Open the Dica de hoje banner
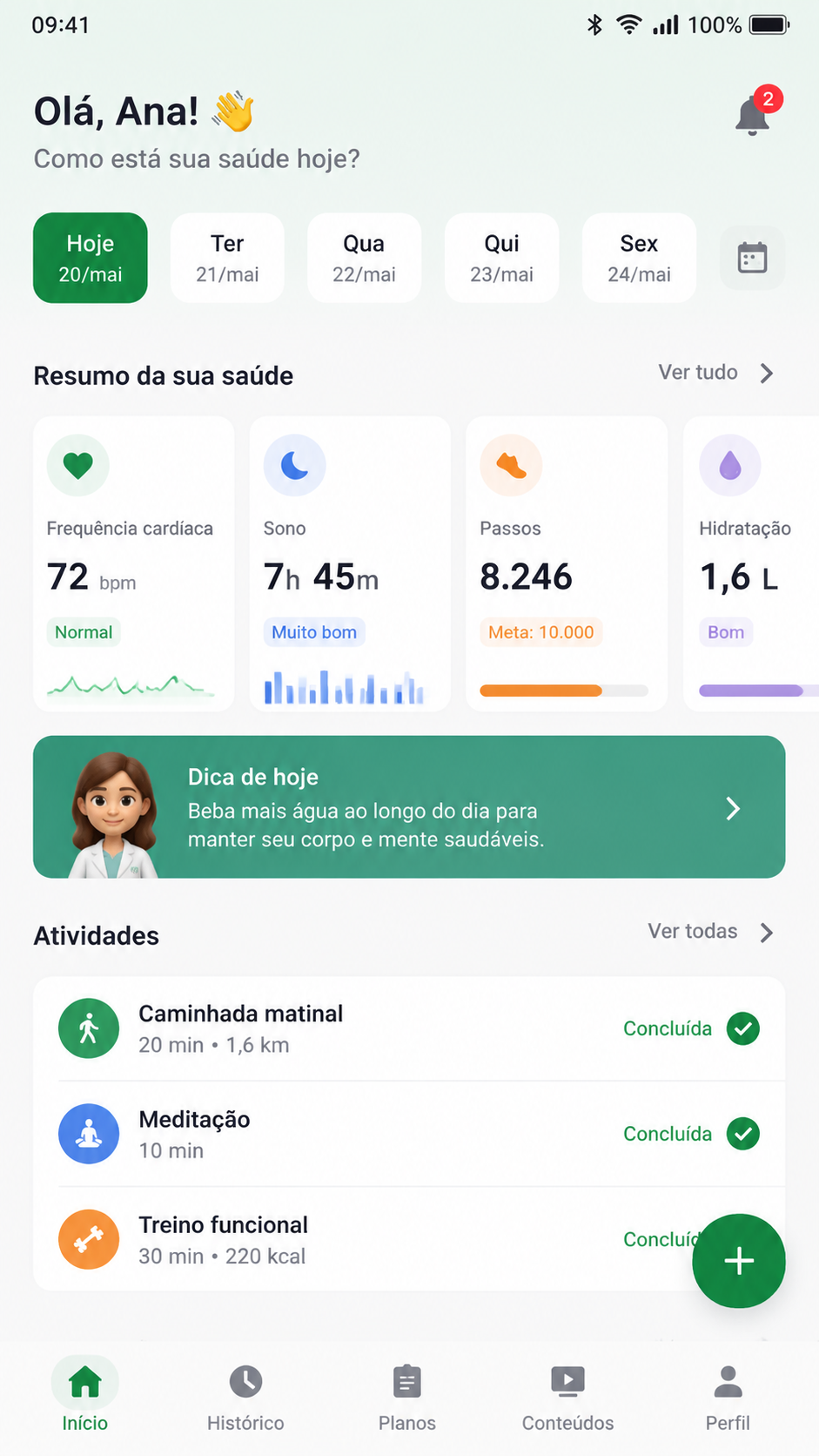This screenshot has height=1456, width=819. pyautogui.click(x=409, y=806)
